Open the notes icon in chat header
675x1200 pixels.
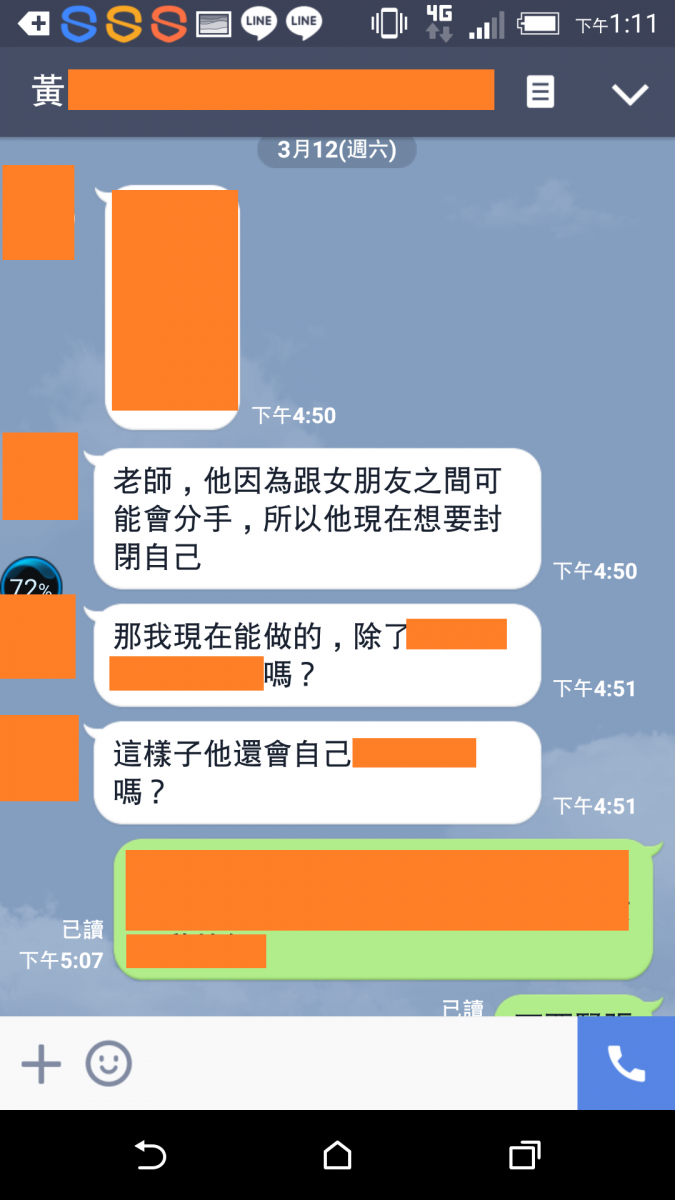pos(540,93)
